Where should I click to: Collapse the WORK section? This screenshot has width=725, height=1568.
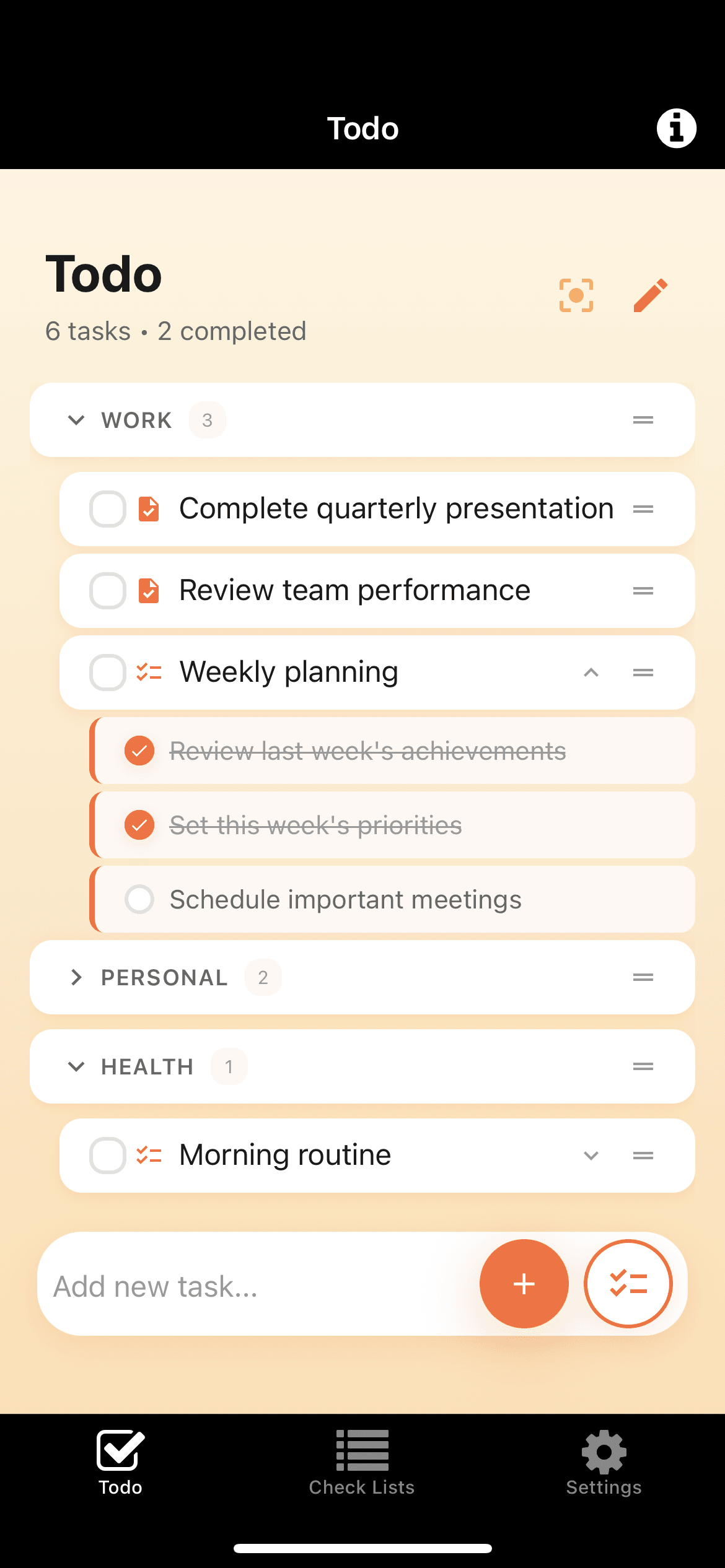[x=76, y=419]
